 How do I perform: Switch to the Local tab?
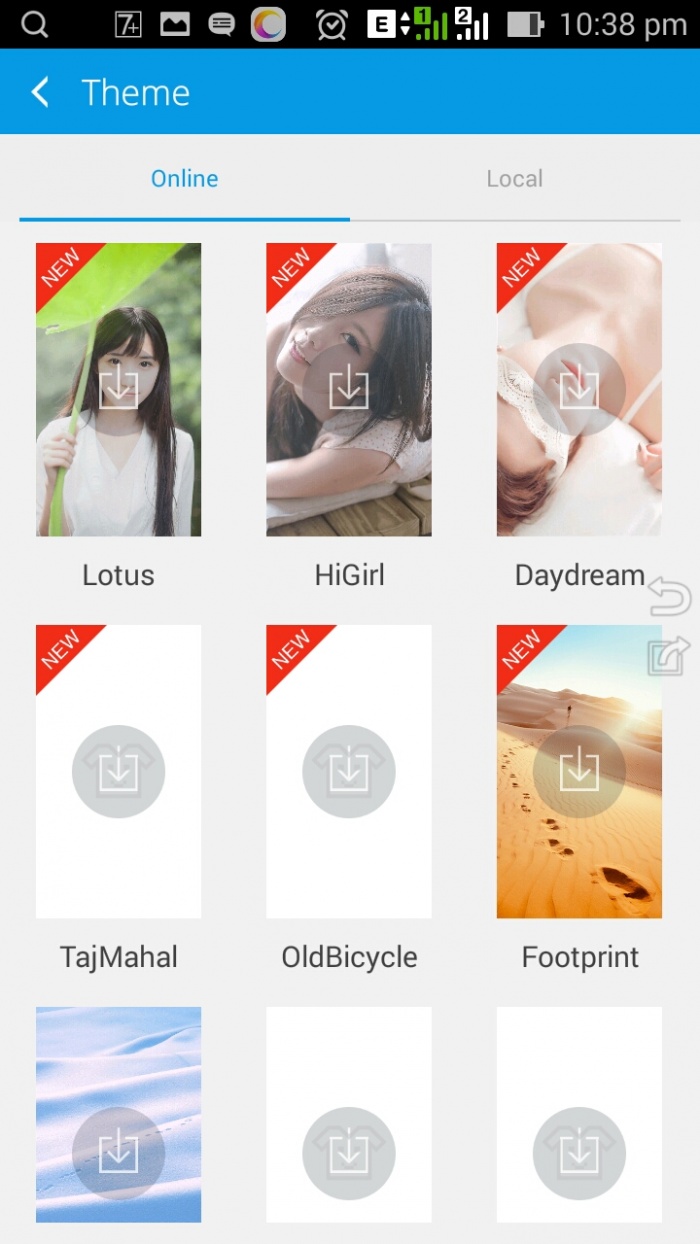[514, 179]
